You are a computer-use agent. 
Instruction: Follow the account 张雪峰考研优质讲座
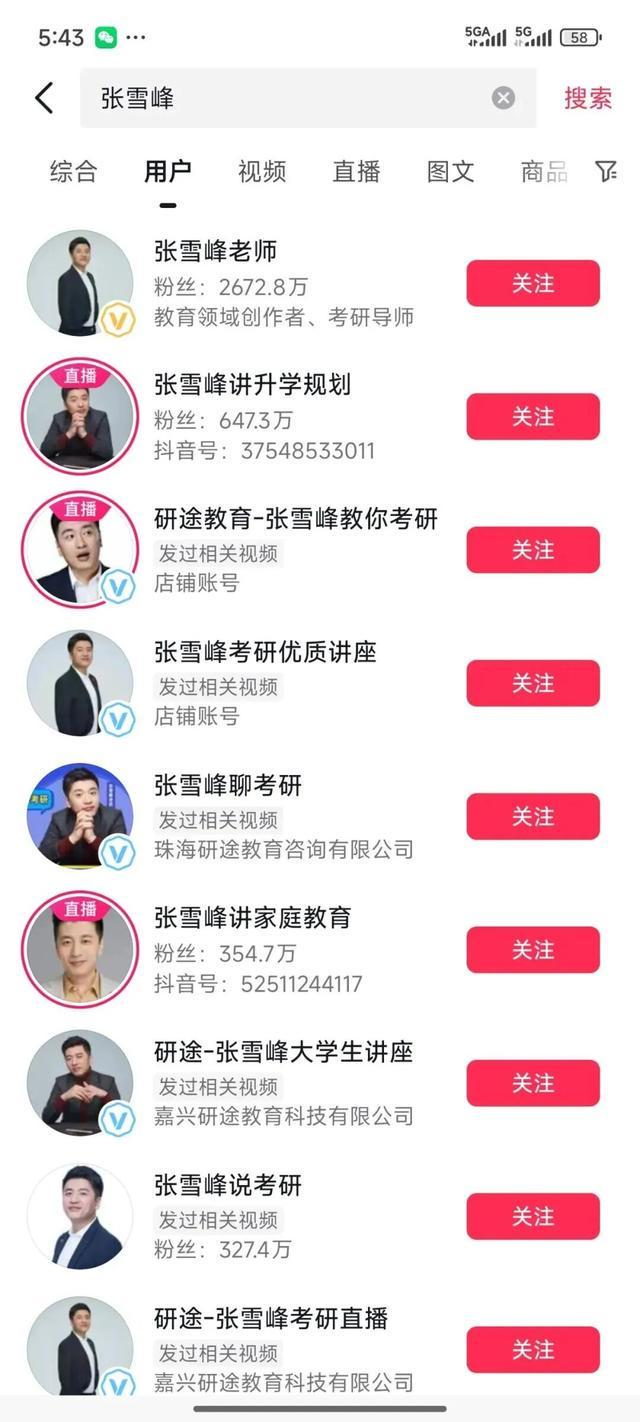click(533, 683)
